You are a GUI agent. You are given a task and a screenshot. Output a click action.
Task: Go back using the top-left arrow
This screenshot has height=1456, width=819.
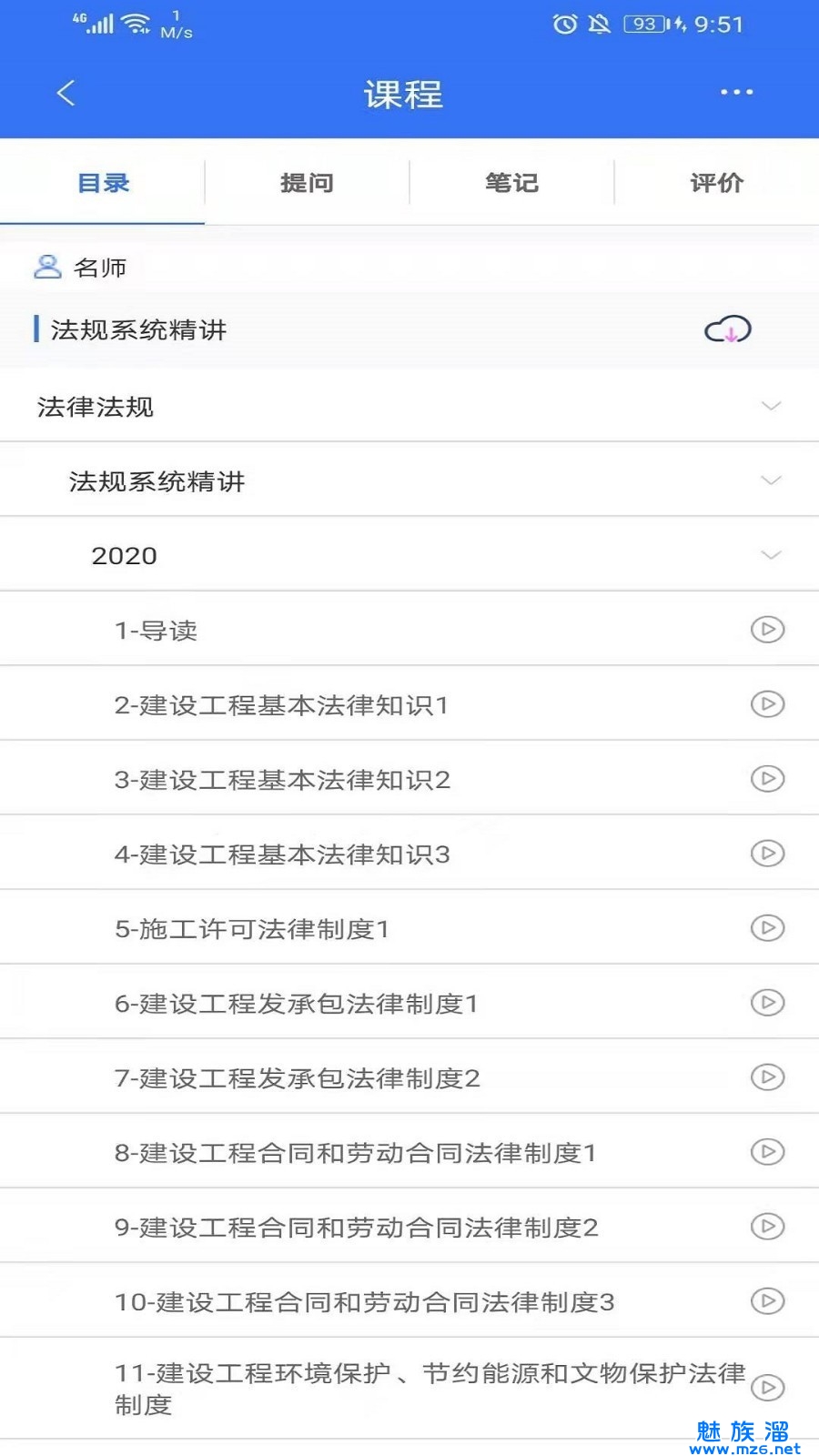(66, 93)
